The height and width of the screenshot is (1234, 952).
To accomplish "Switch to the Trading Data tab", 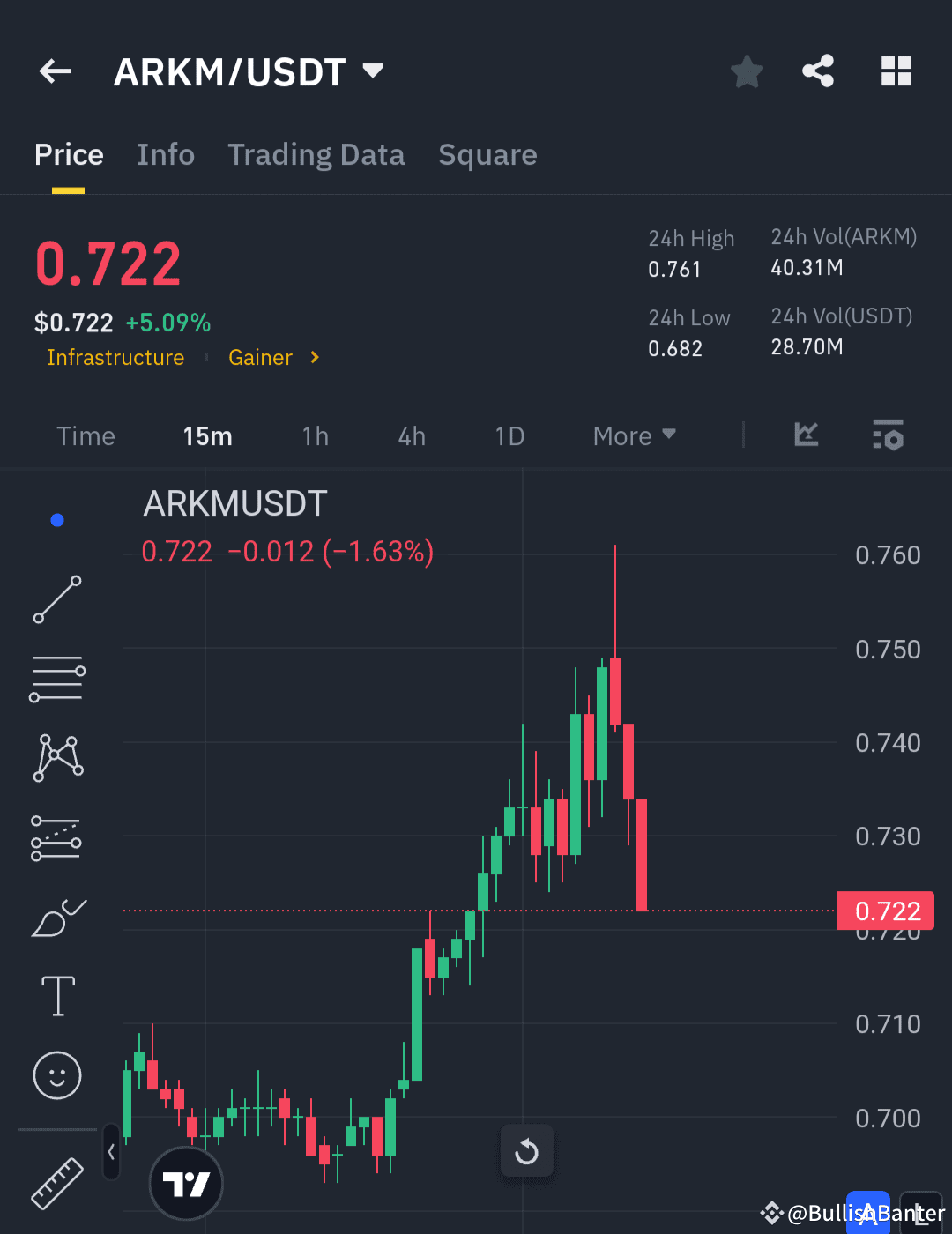I will [316, 154].
